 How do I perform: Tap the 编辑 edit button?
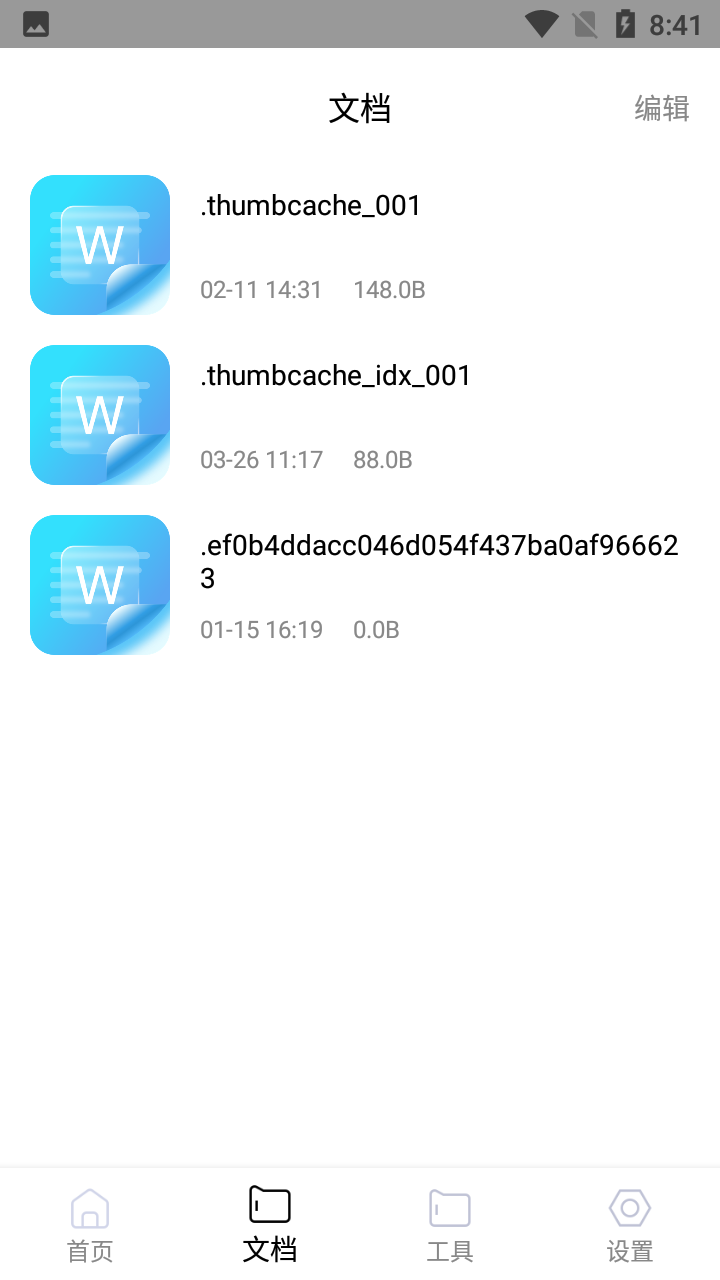pyautogui.click(x=661, y=108)
